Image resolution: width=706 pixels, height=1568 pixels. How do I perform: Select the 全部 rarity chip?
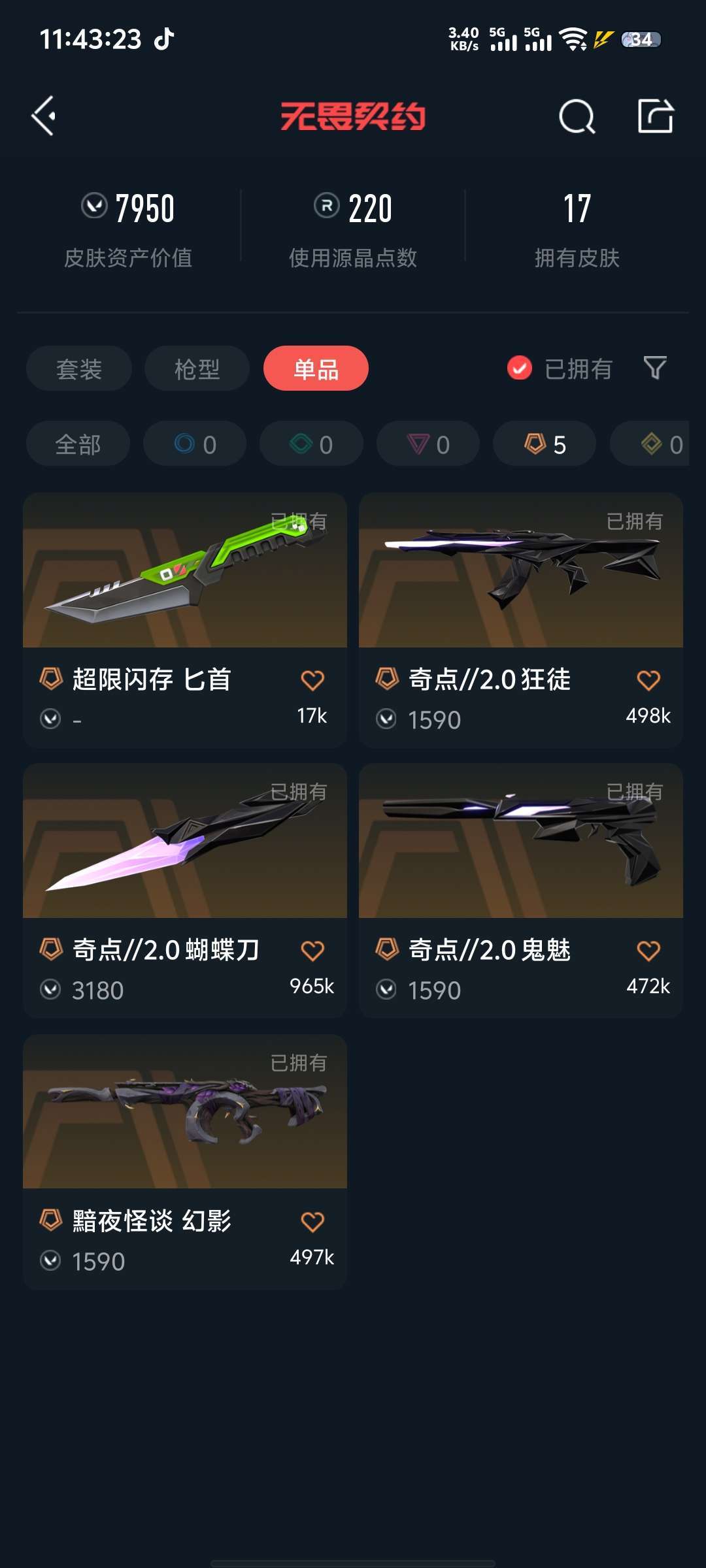point(78,444)
